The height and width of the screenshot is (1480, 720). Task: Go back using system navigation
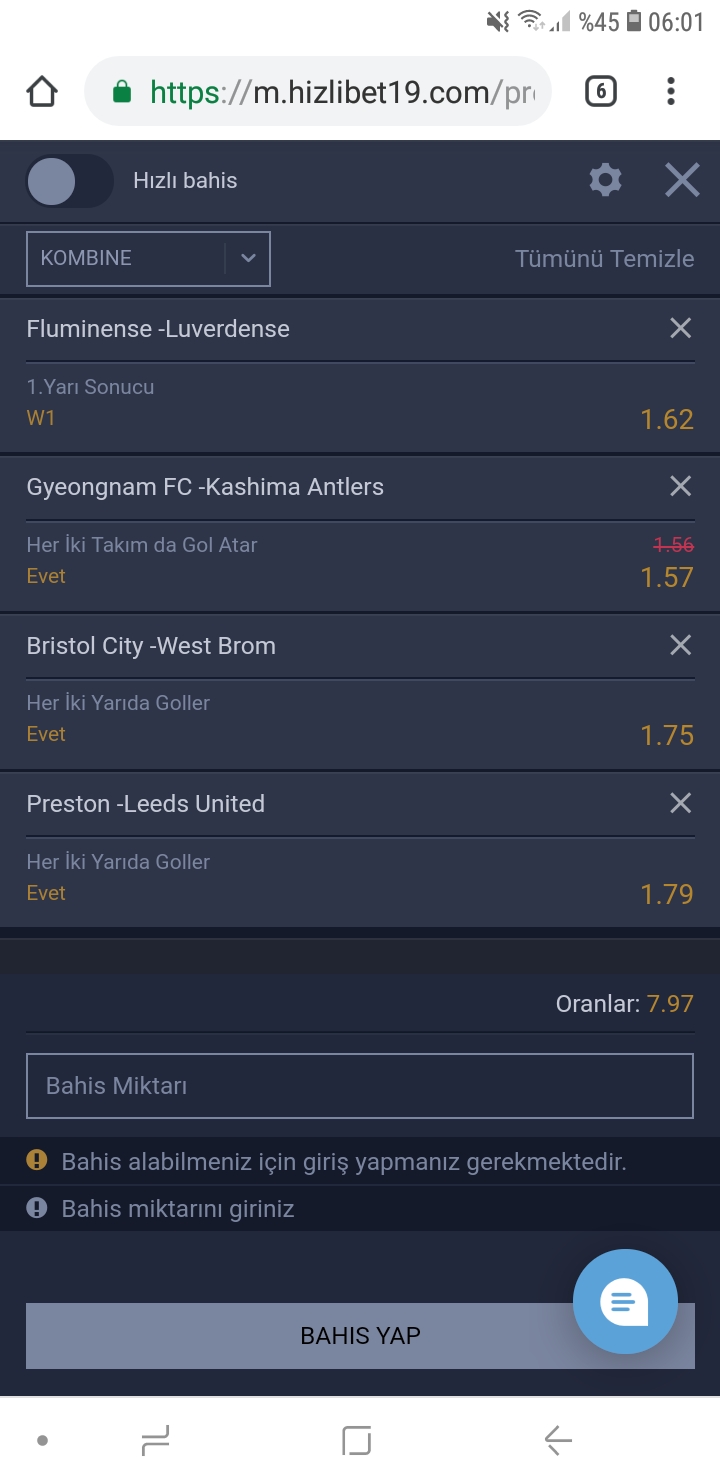558,1440
